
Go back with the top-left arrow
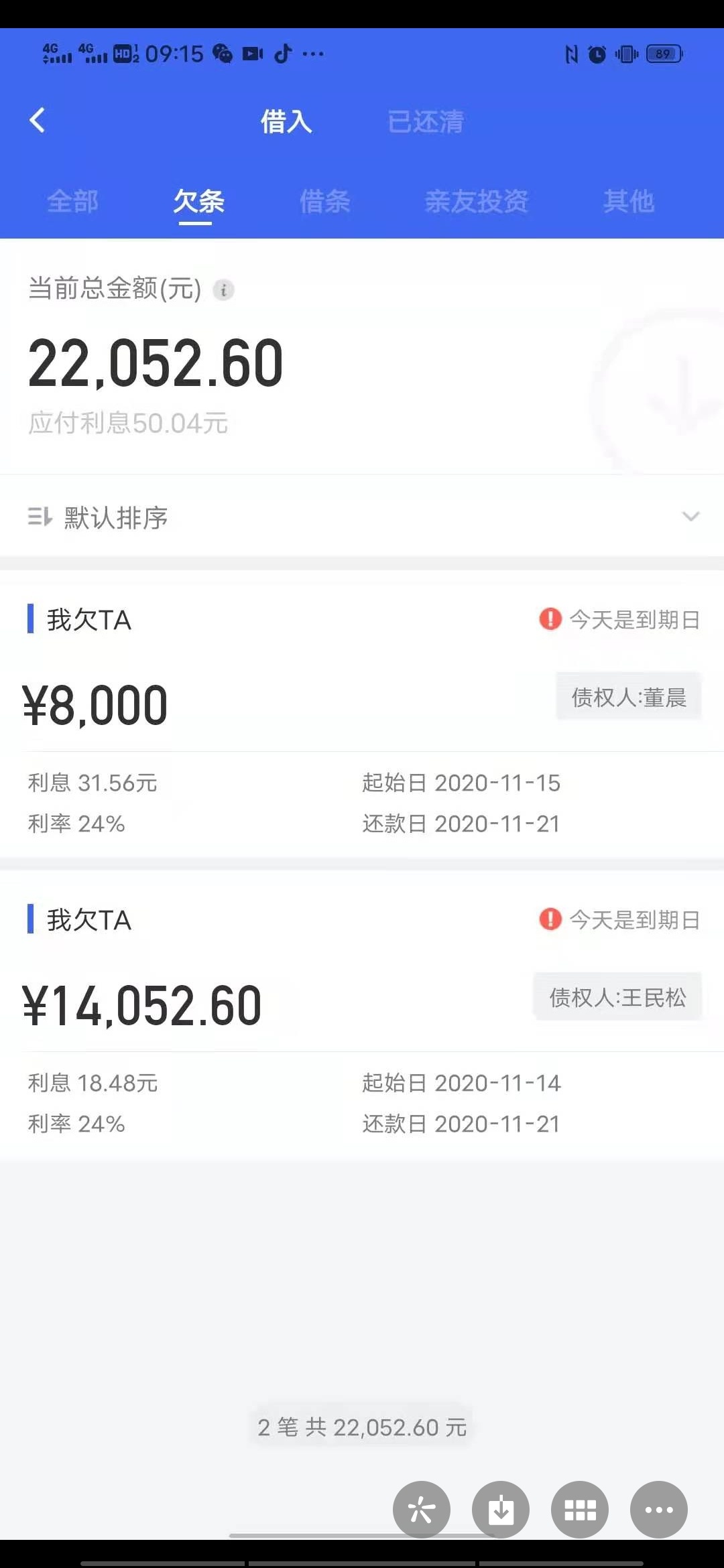(x=38, y=121)
